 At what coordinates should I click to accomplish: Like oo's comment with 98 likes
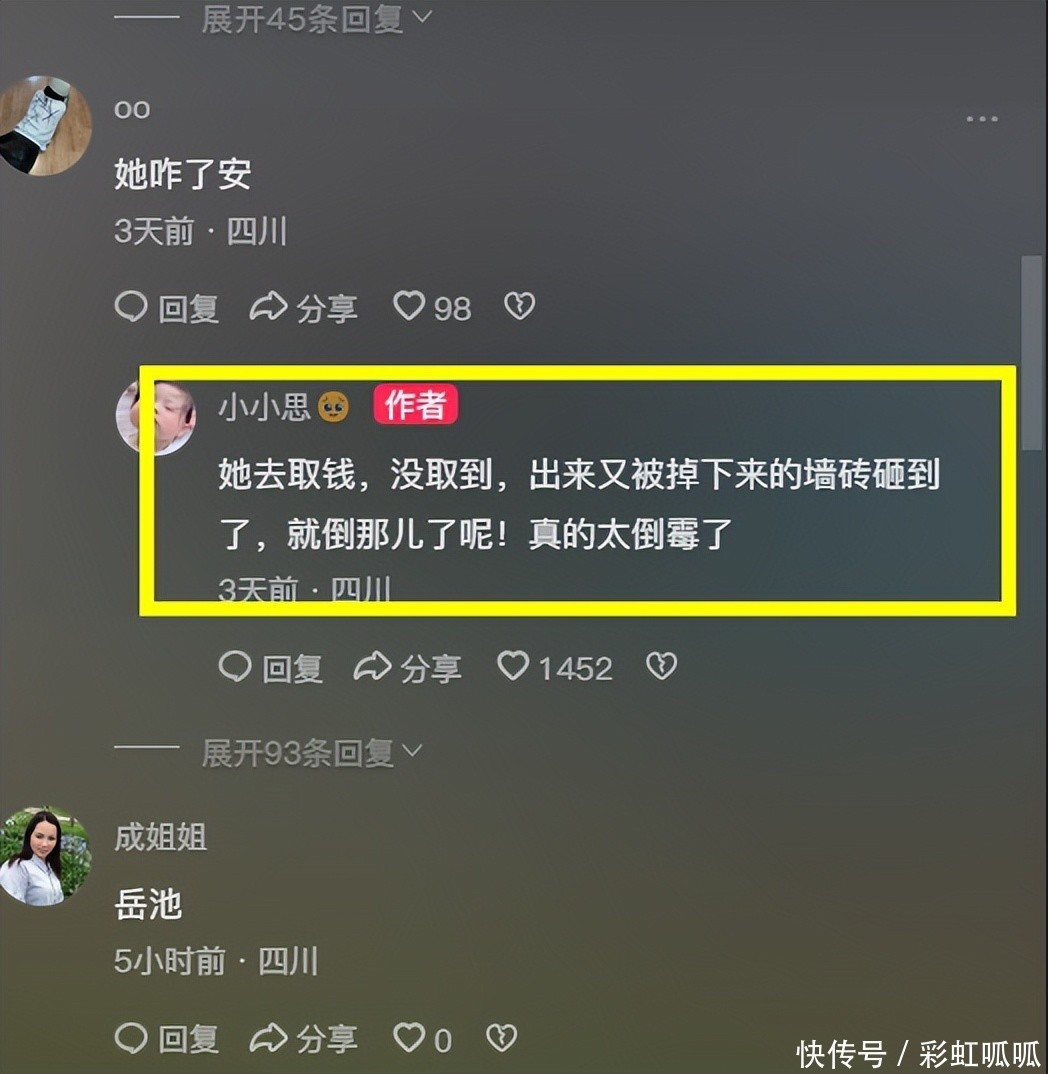431,308
